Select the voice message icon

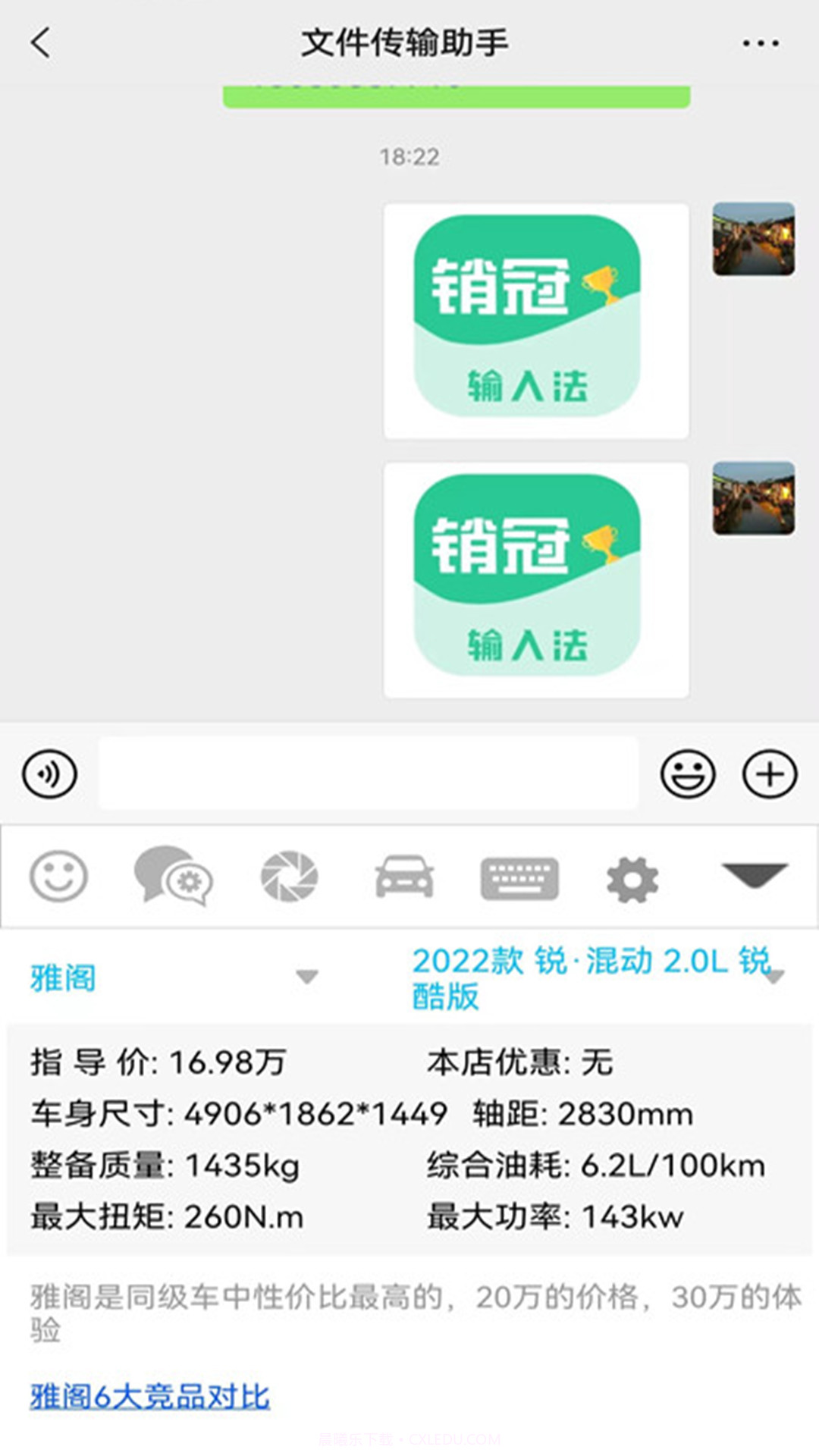click(x=50, y=772)
